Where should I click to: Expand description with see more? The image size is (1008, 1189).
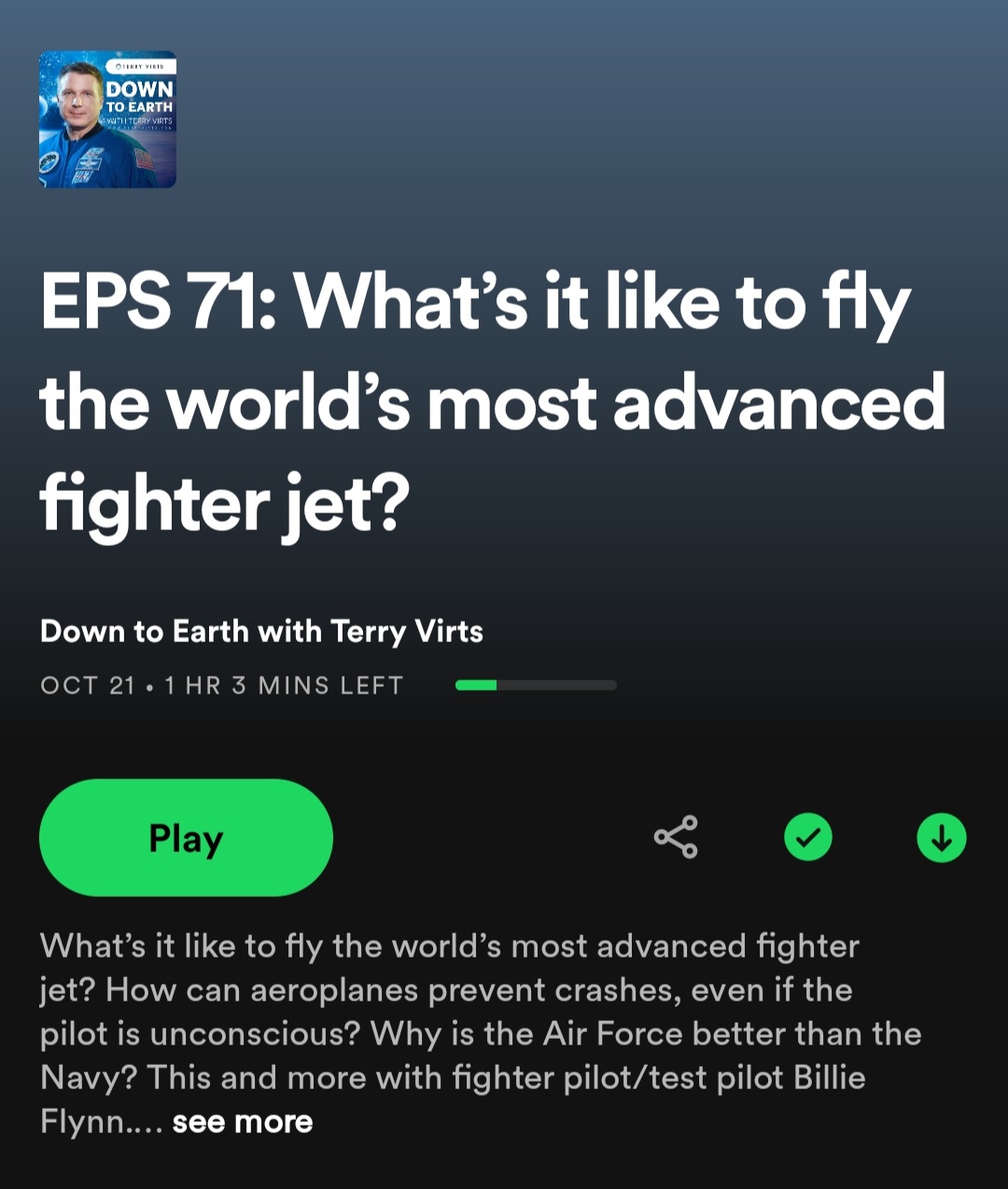click(243, 1122)
